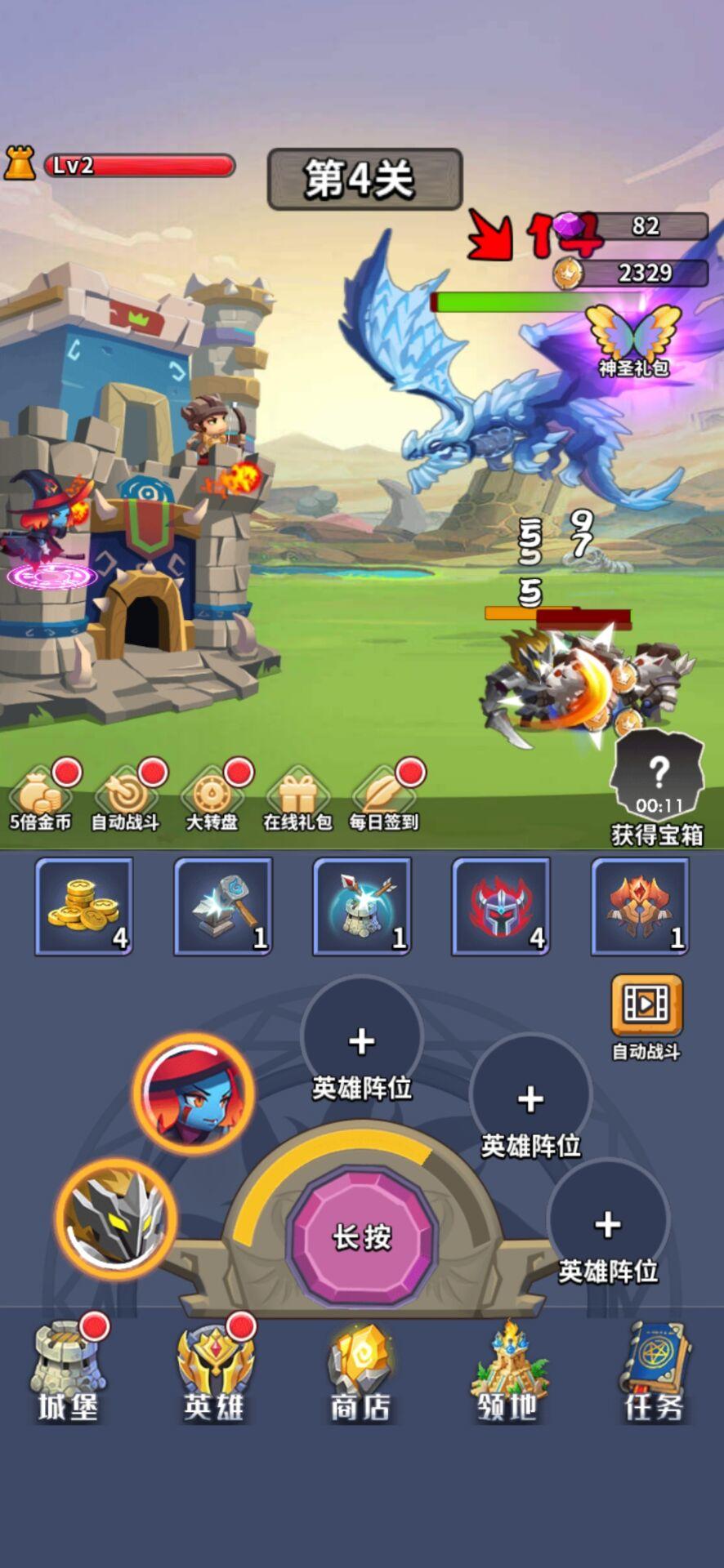The height and width of the screenshot is (1568, 724).
Task: Switch to the 英雄 heroes tab
Action: (214, 1374)
